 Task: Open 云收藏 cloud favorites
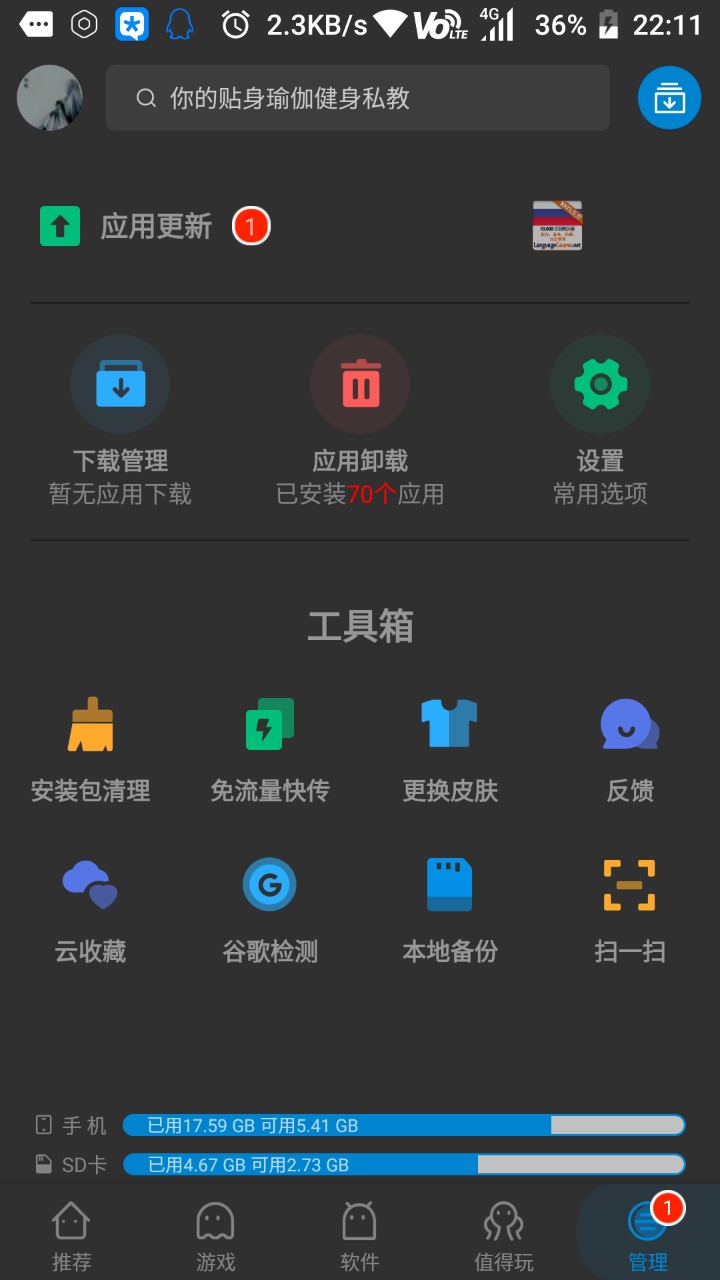90,910
